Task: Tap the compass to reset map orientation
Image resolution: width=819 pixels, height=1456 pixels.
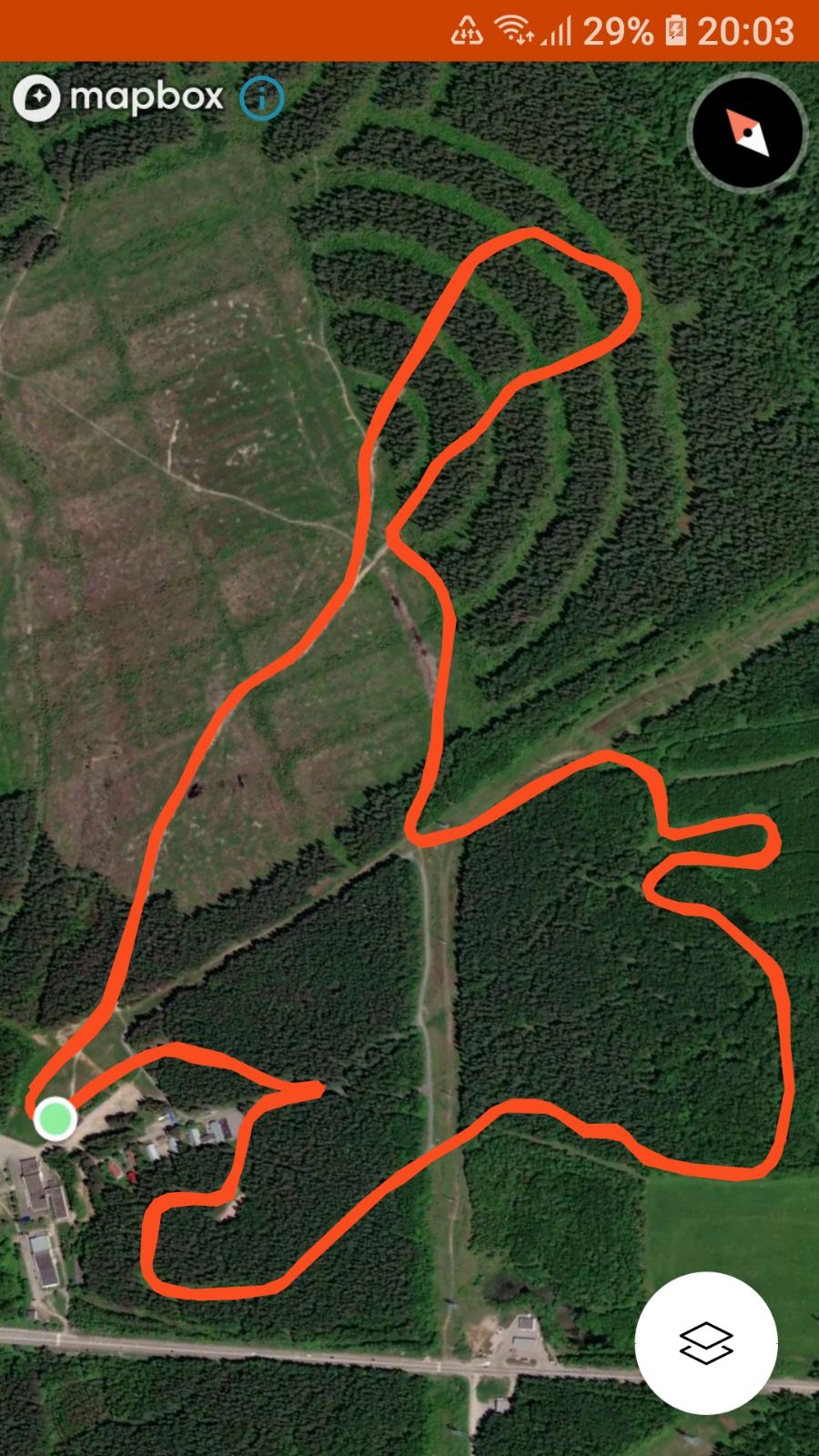Action: (x=747, y=133)
